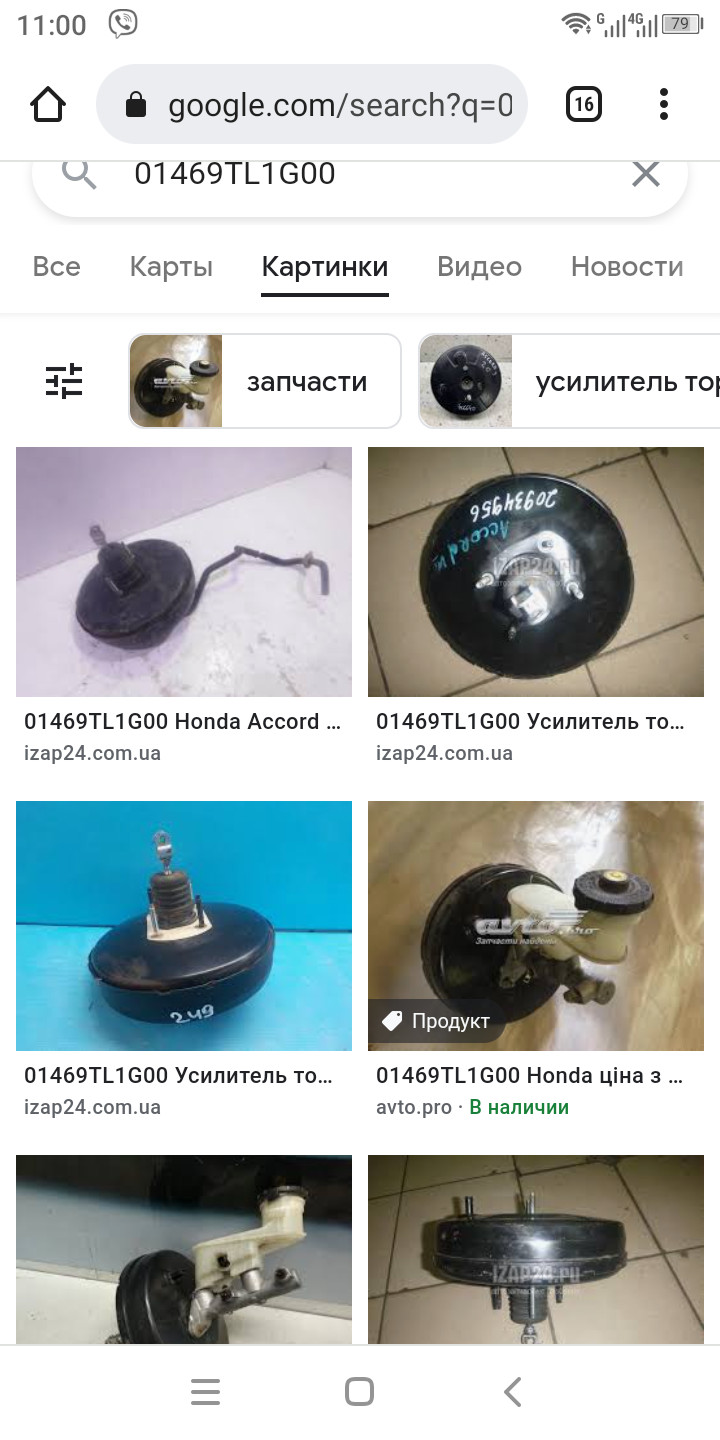The width and height of the screenshot is (720, 1440).
Task: Open the image result with 2093495б handwriting
Action: pos(536,605)
